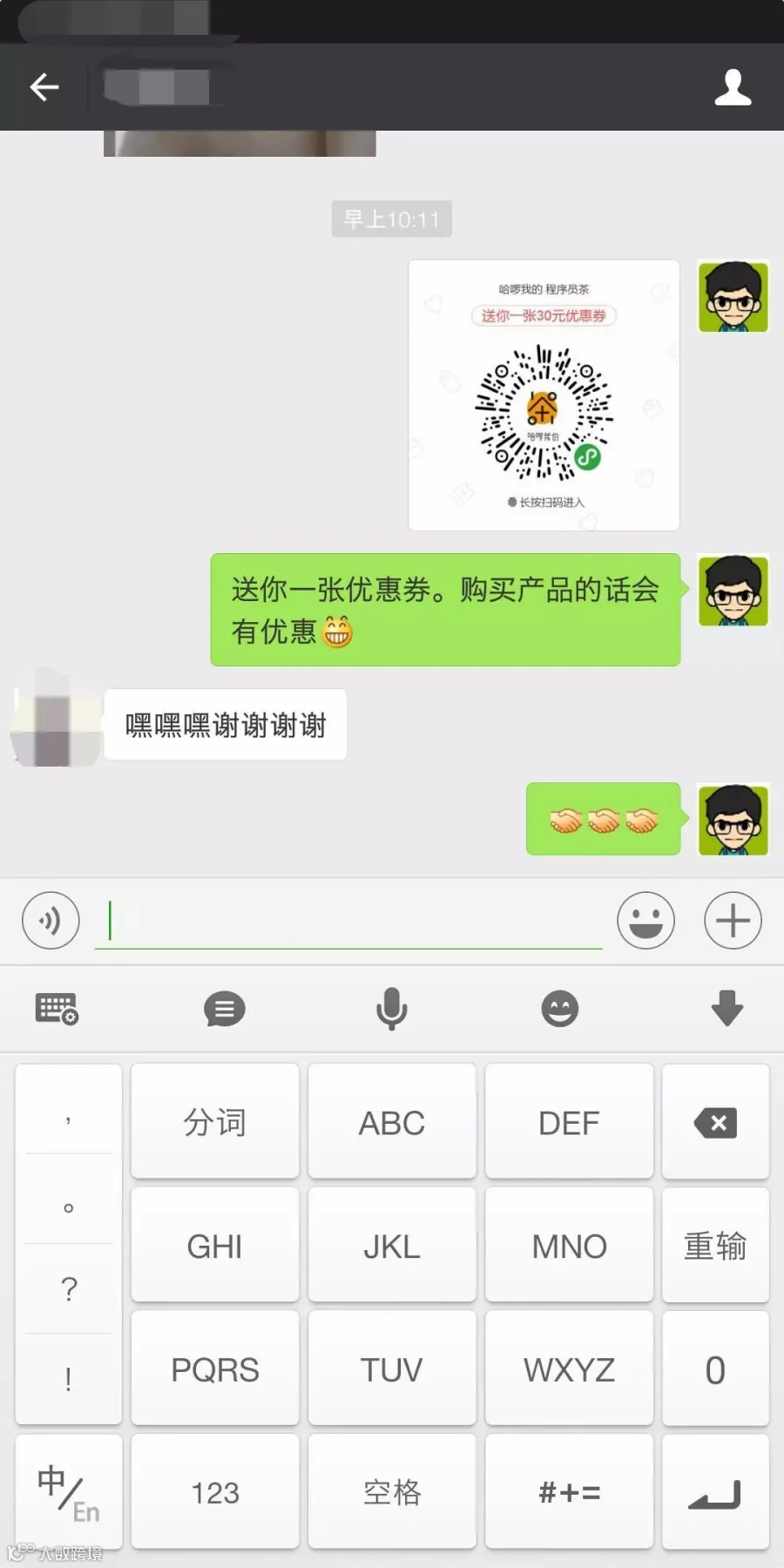The height and width of the screenshot is (1568, 784).
Task: Tap the 分词 key
Action: [215, 1122]
